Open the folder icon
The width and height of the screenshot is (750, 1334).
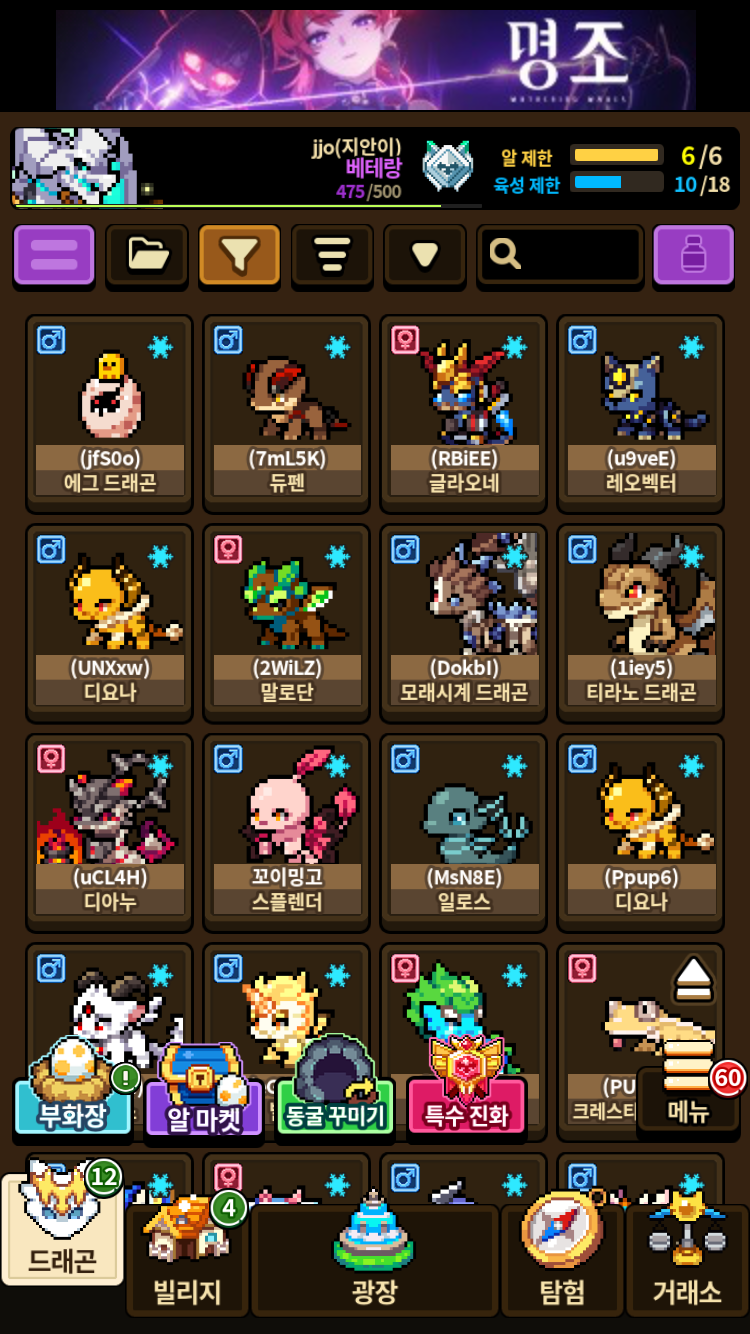[147, 255]
